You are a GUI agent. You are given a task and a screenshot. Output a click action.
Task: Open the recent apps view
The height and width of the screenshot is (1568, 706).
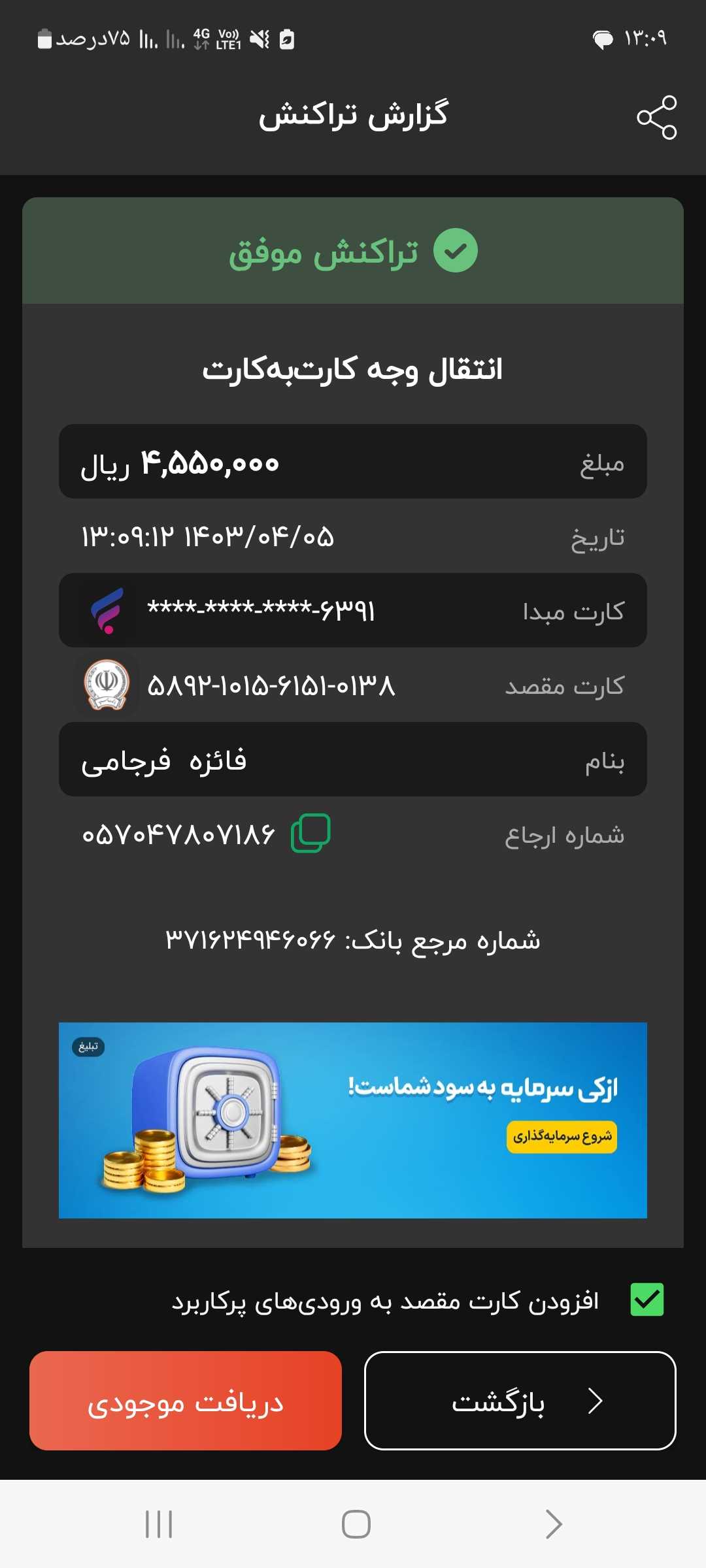point(159,1524)
